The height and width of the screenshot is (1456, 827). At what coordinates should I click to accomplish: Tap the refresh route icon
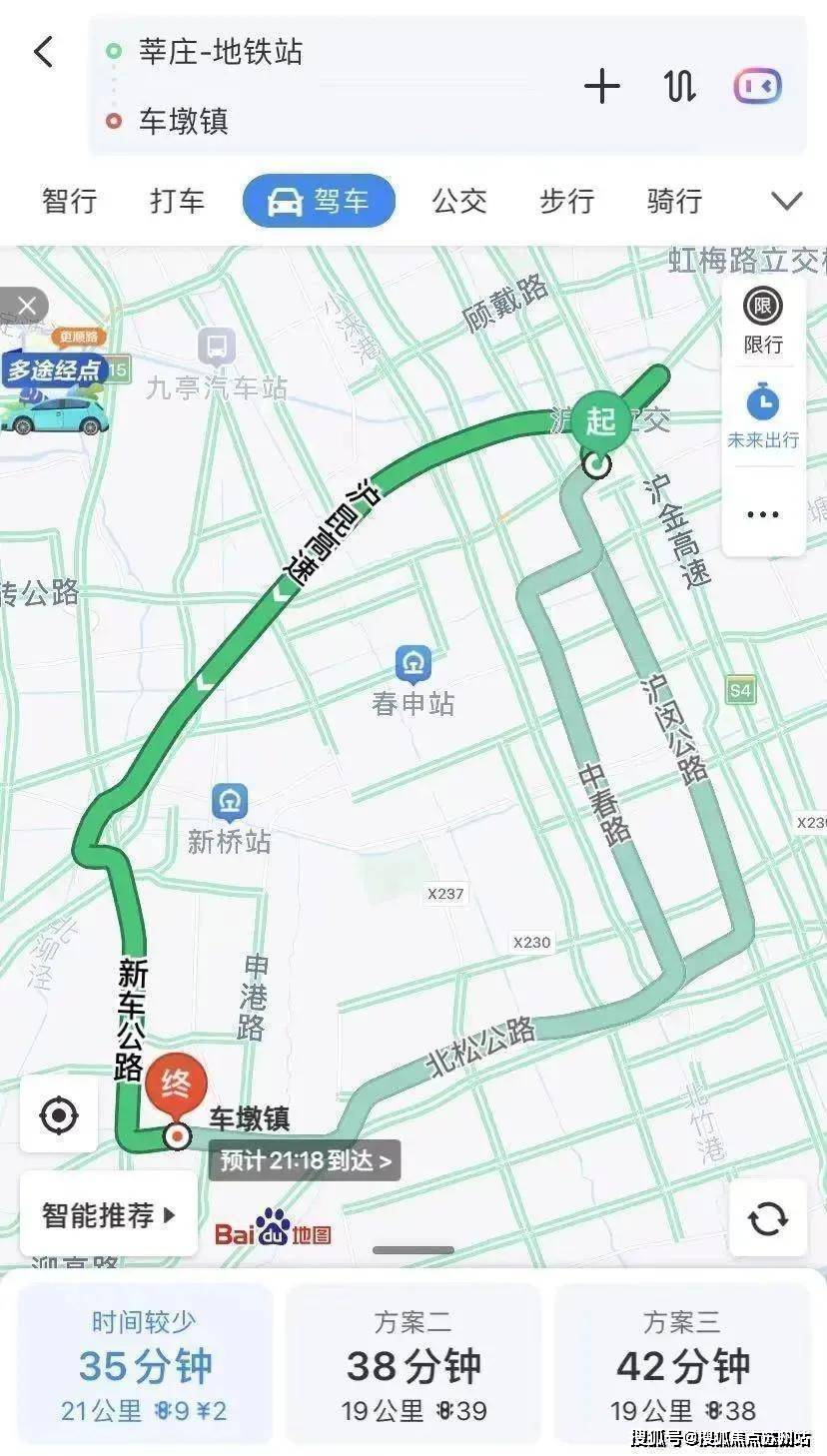tap(767, 1220)
